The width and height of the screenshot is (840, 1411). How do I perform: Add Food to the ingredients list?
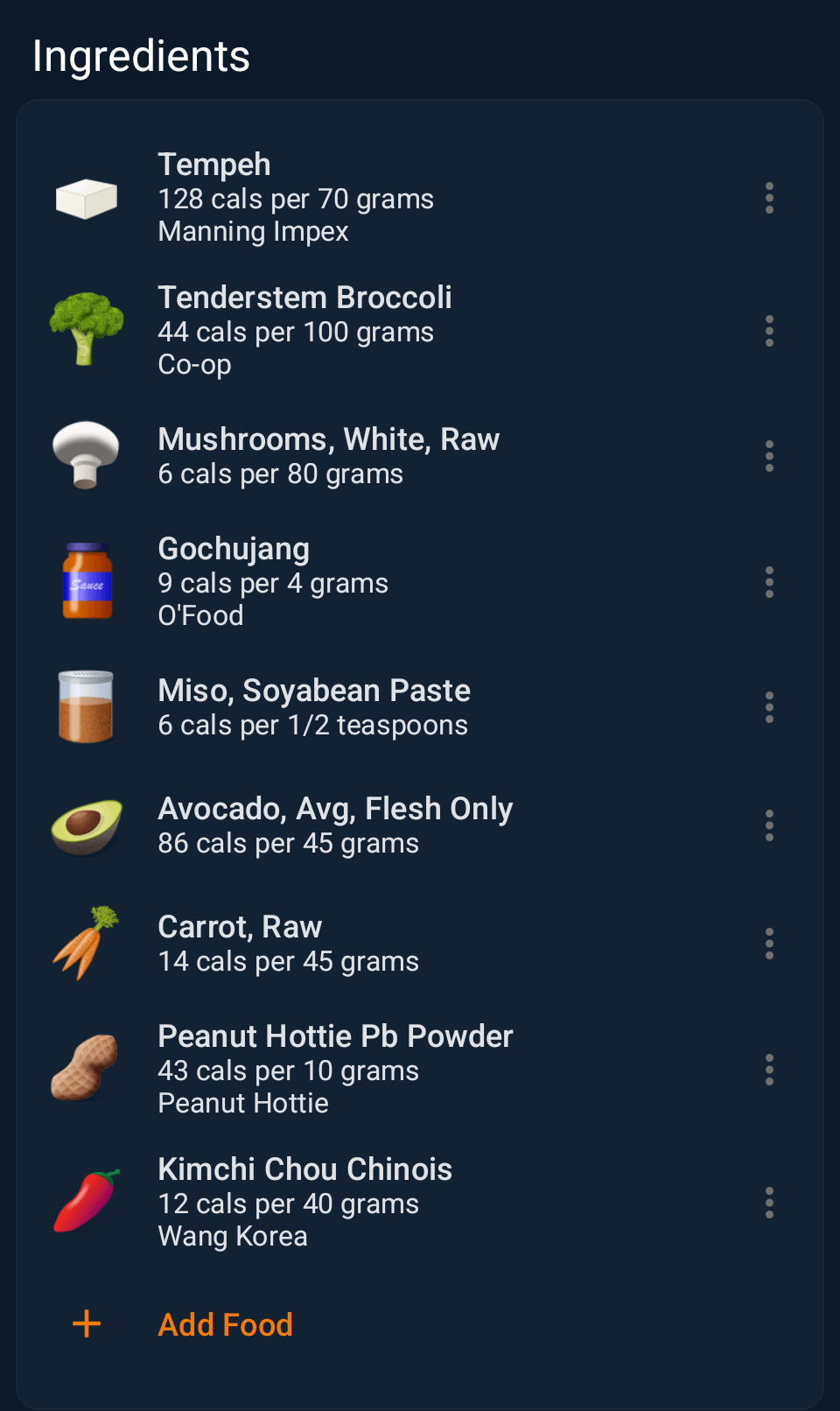tap(225, 1324)
